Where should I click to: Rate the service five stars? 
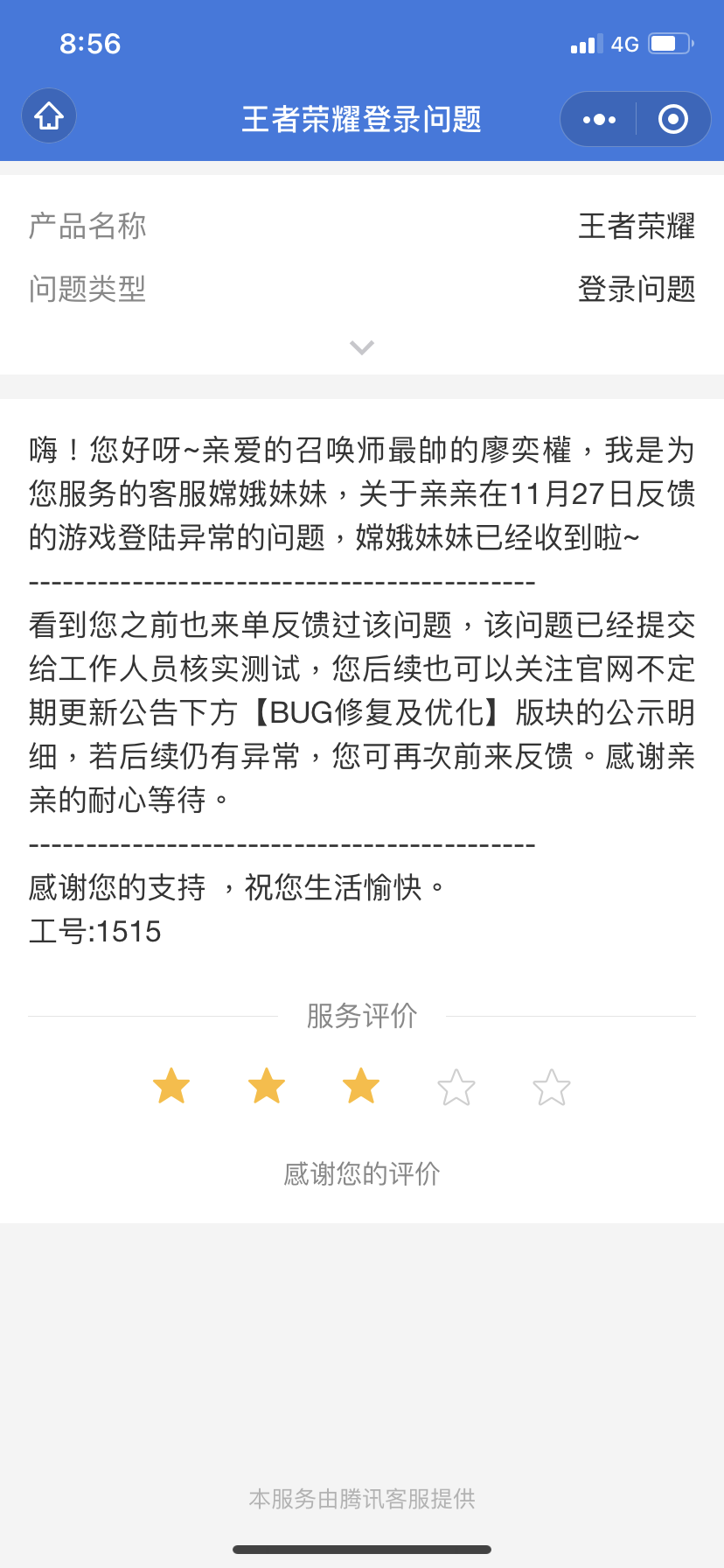[x=552, y=1088]
